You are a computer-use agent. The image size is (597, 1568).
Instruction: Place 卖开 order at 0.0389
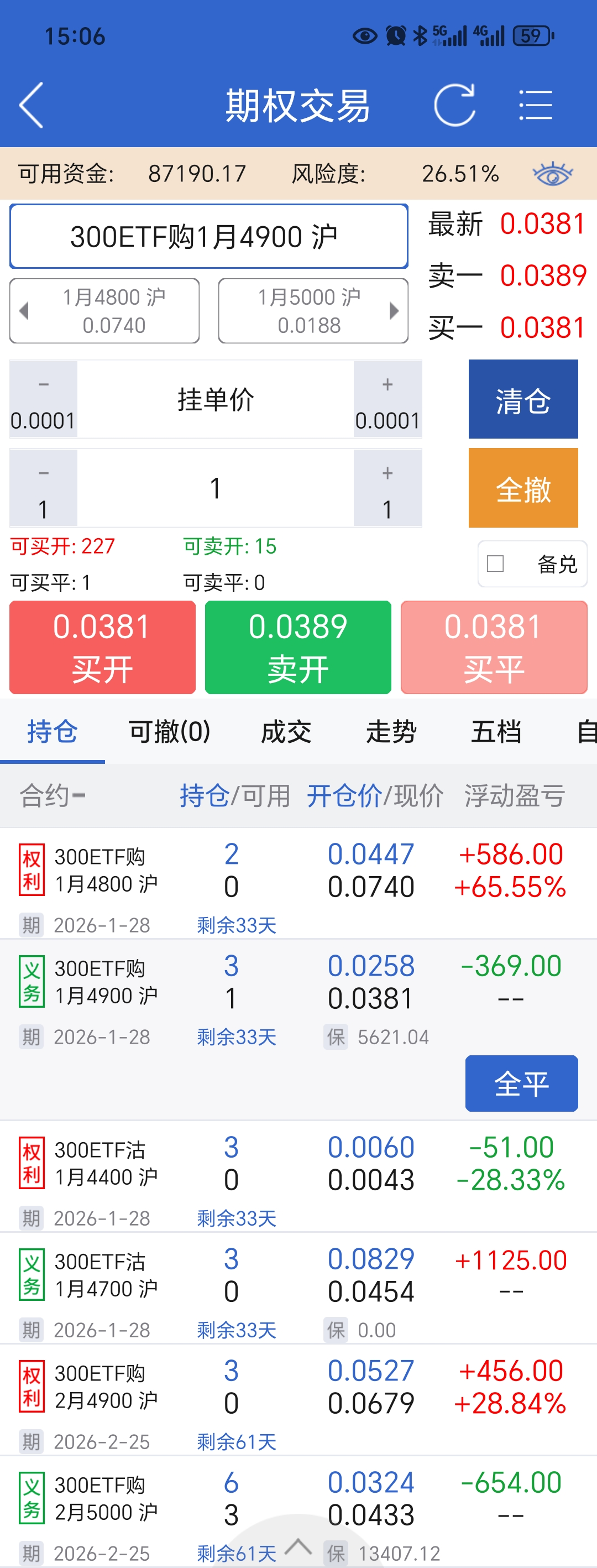(x=298, y=647)
